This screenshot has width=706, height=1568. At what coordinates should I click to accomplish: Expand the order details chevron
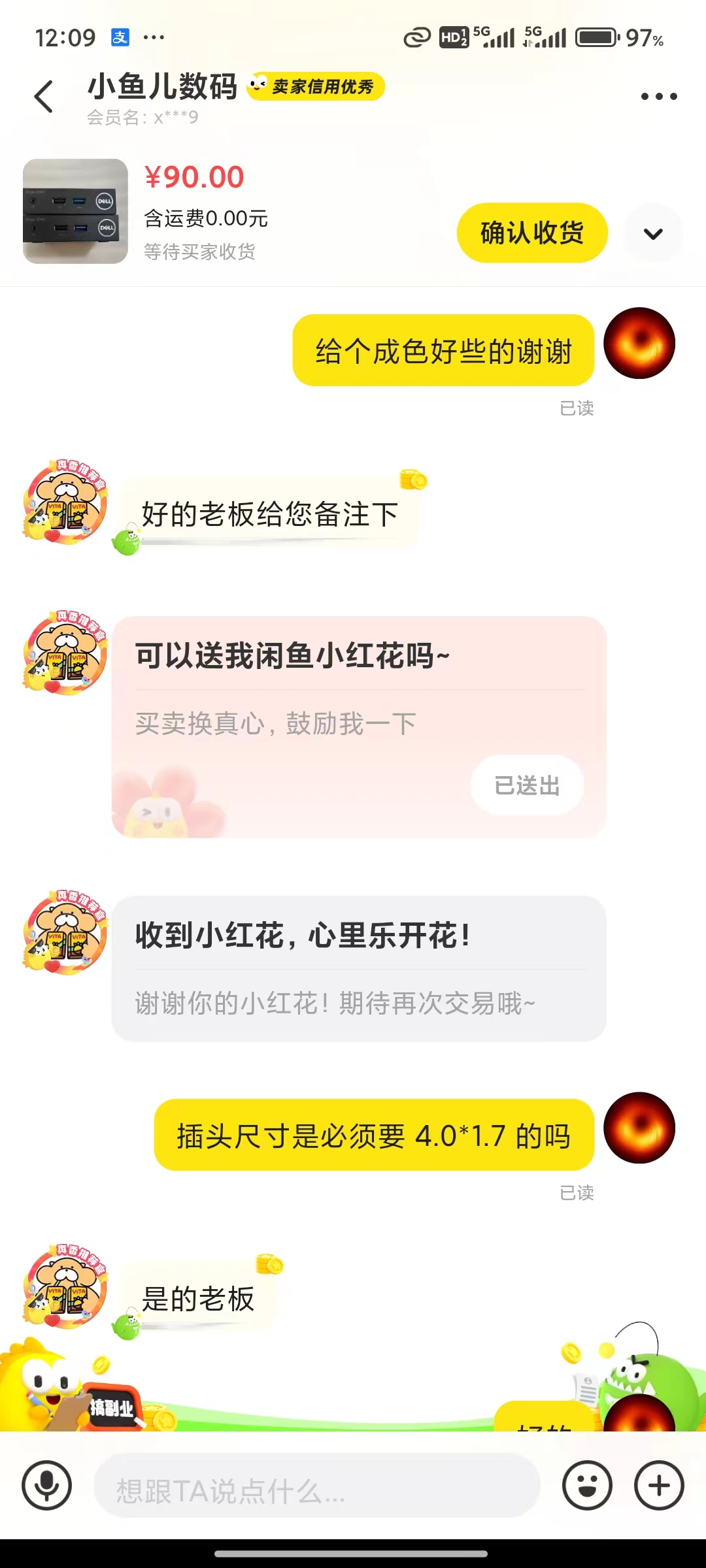pyautogui.click(x=653, y=233)
